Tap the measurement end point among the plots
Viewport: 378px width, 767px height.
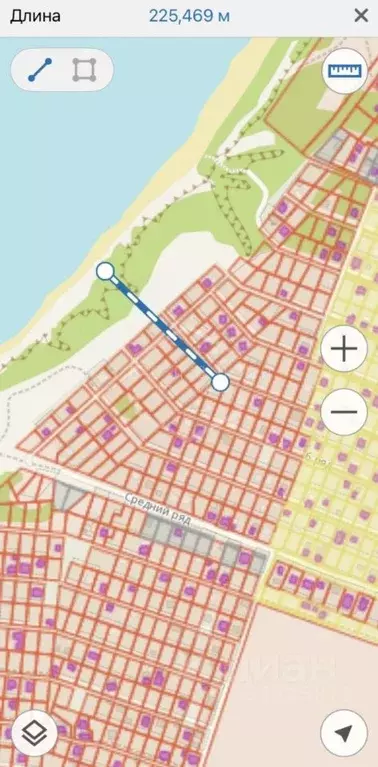pyautogui.click(x=221, y=382)
